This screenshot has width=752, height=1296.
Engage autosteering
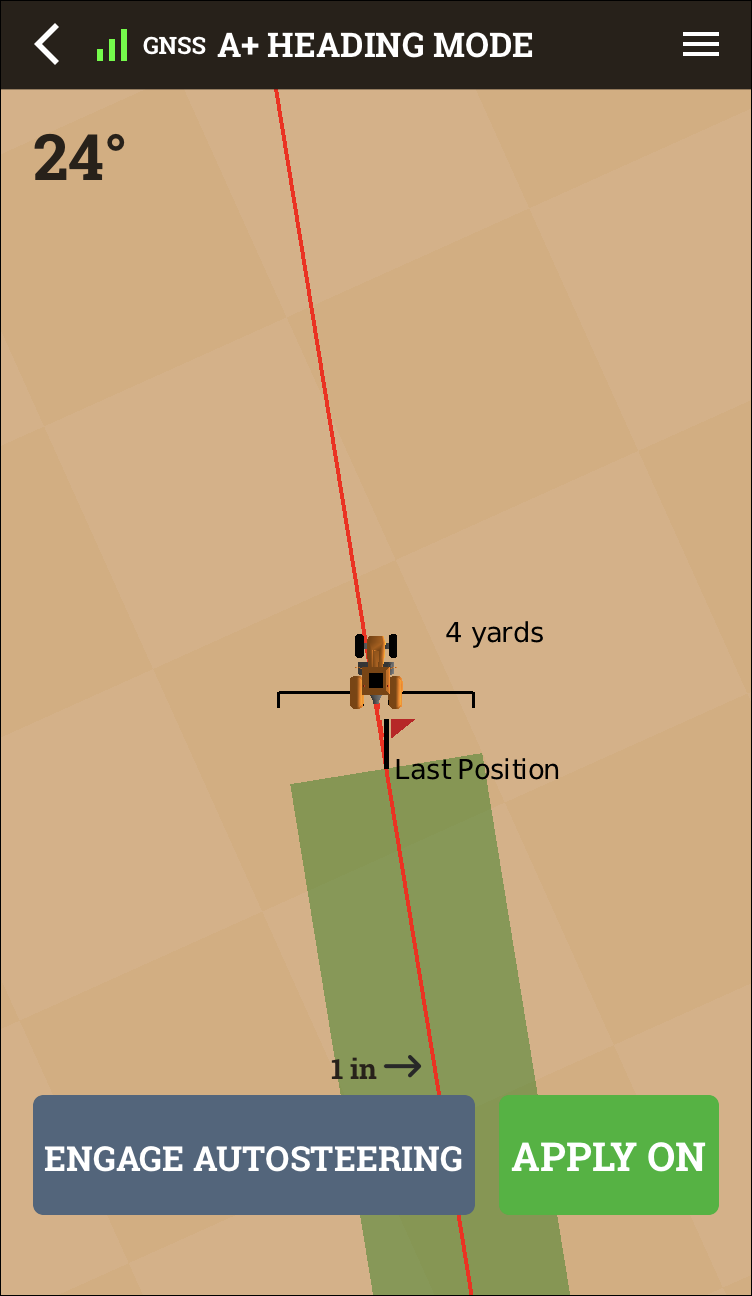coord(254,1155)
